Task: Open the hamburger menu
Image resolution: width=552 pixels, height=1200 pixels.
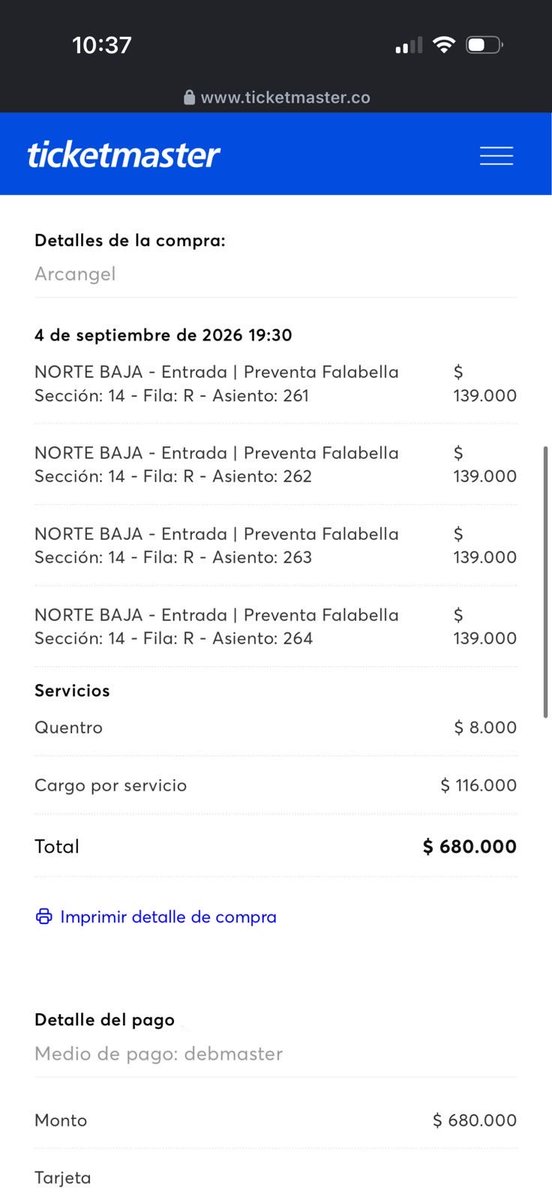Action: point(496,156)
